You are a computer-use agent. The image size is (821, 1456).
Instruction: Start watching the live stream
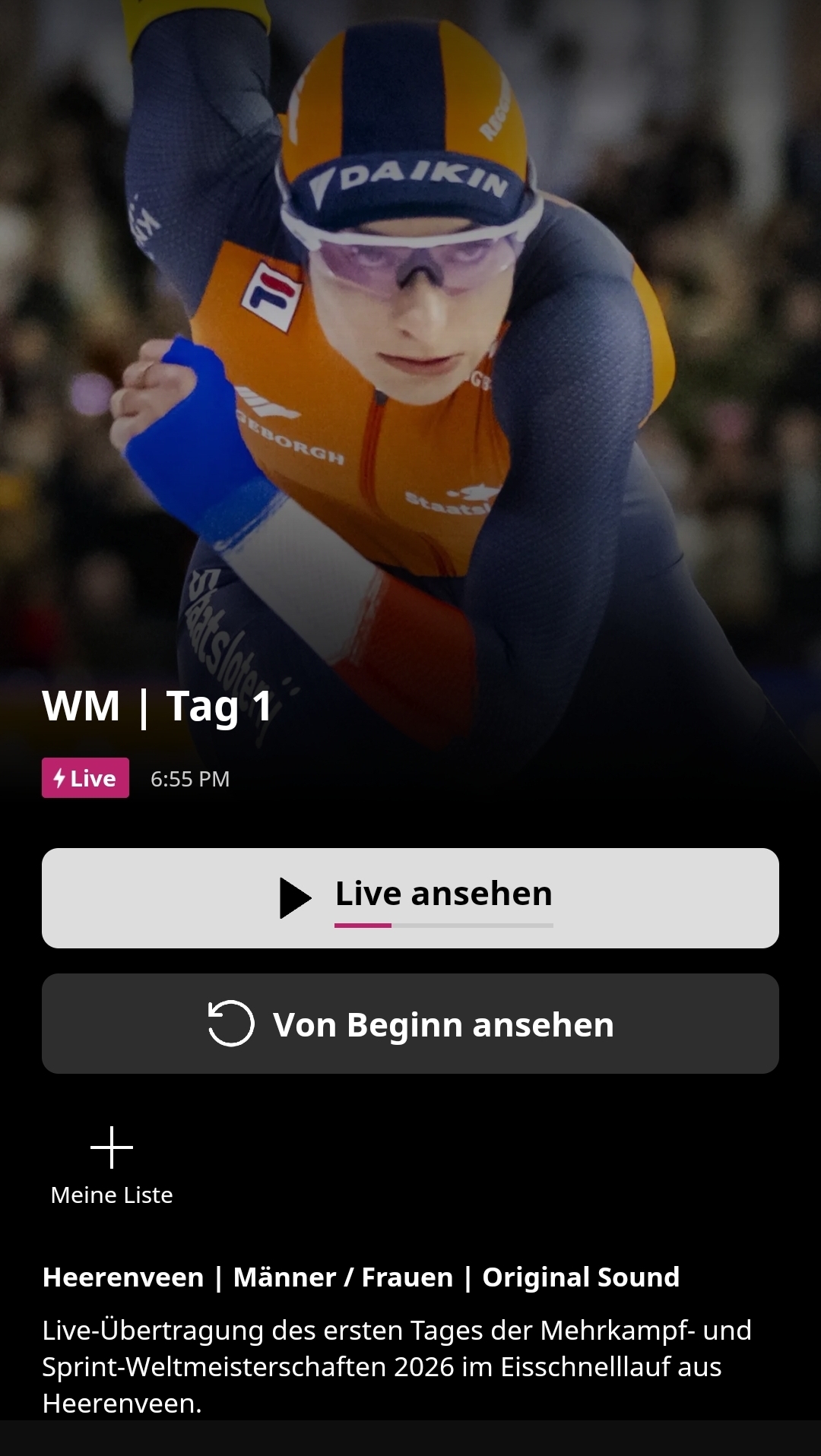coord(410,897)
